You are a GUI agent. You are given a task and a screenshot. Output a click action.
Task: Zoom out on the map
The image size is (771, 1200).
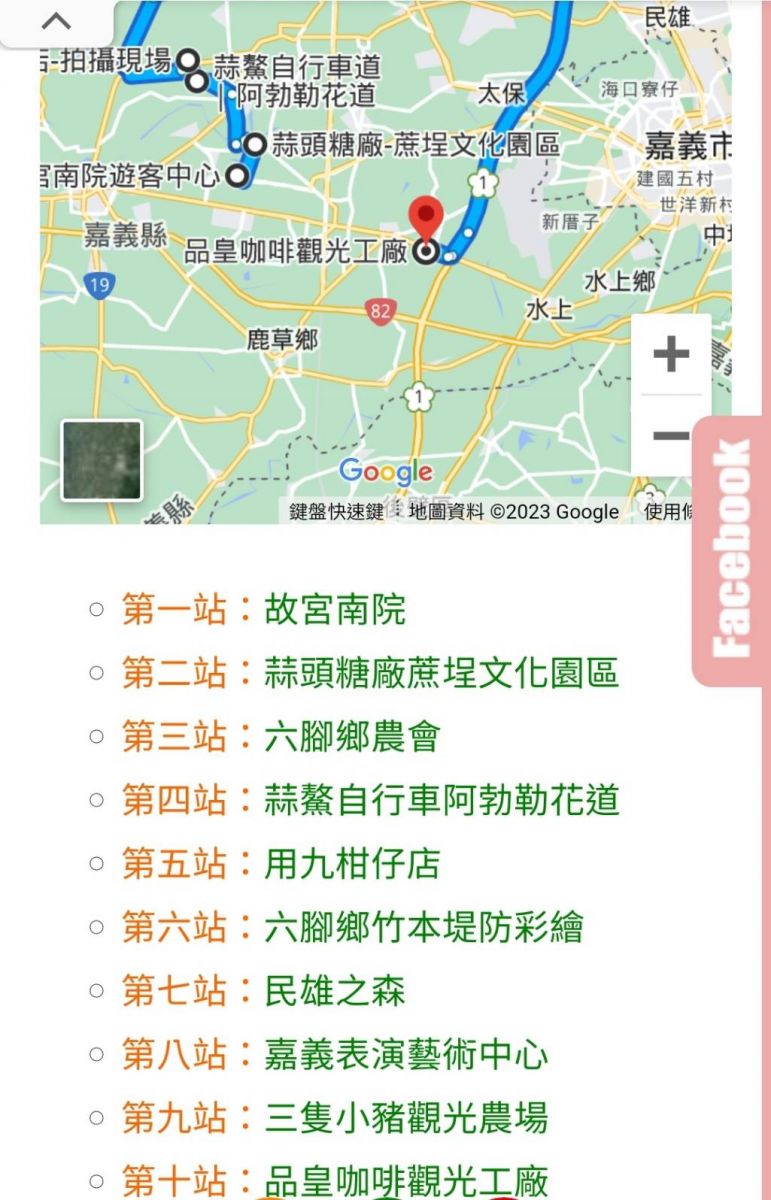(x=671, y=435)
